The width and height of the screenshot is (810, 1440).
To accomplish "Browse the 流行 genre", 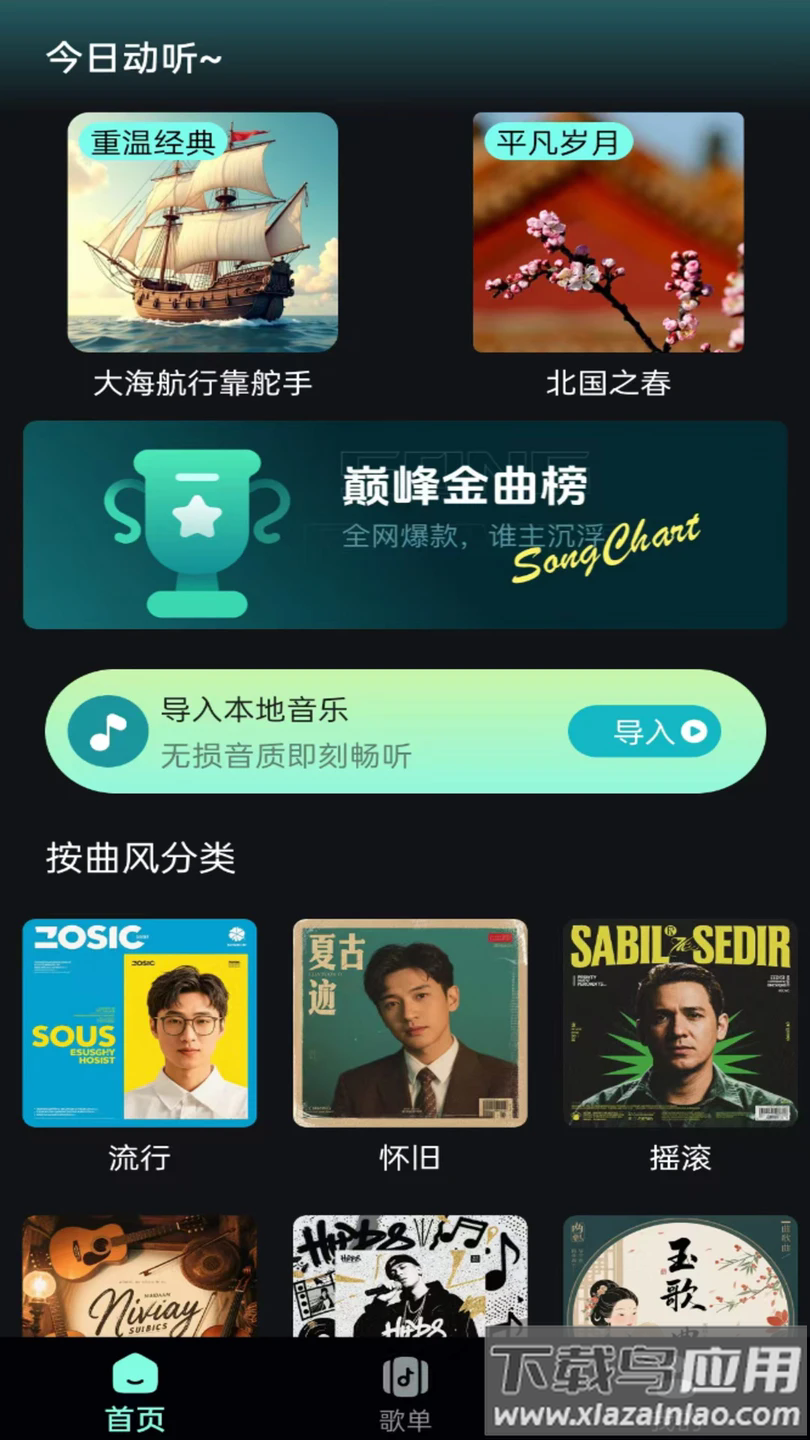I will pyautogui.click(x=139, y=1023).
